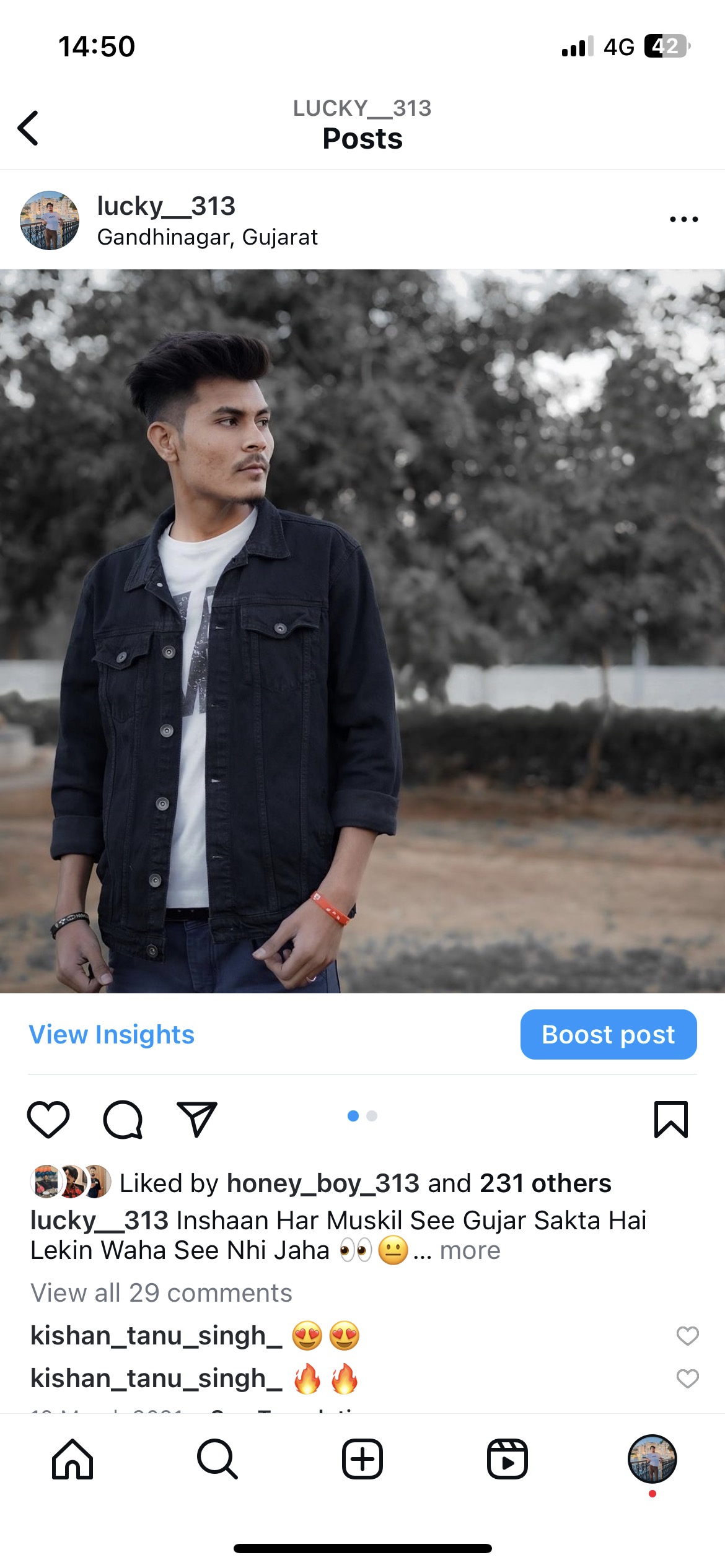The height and width of the screenshot is (1568, 725).
Task: View all 29 comments
Action: point(161,1292)
